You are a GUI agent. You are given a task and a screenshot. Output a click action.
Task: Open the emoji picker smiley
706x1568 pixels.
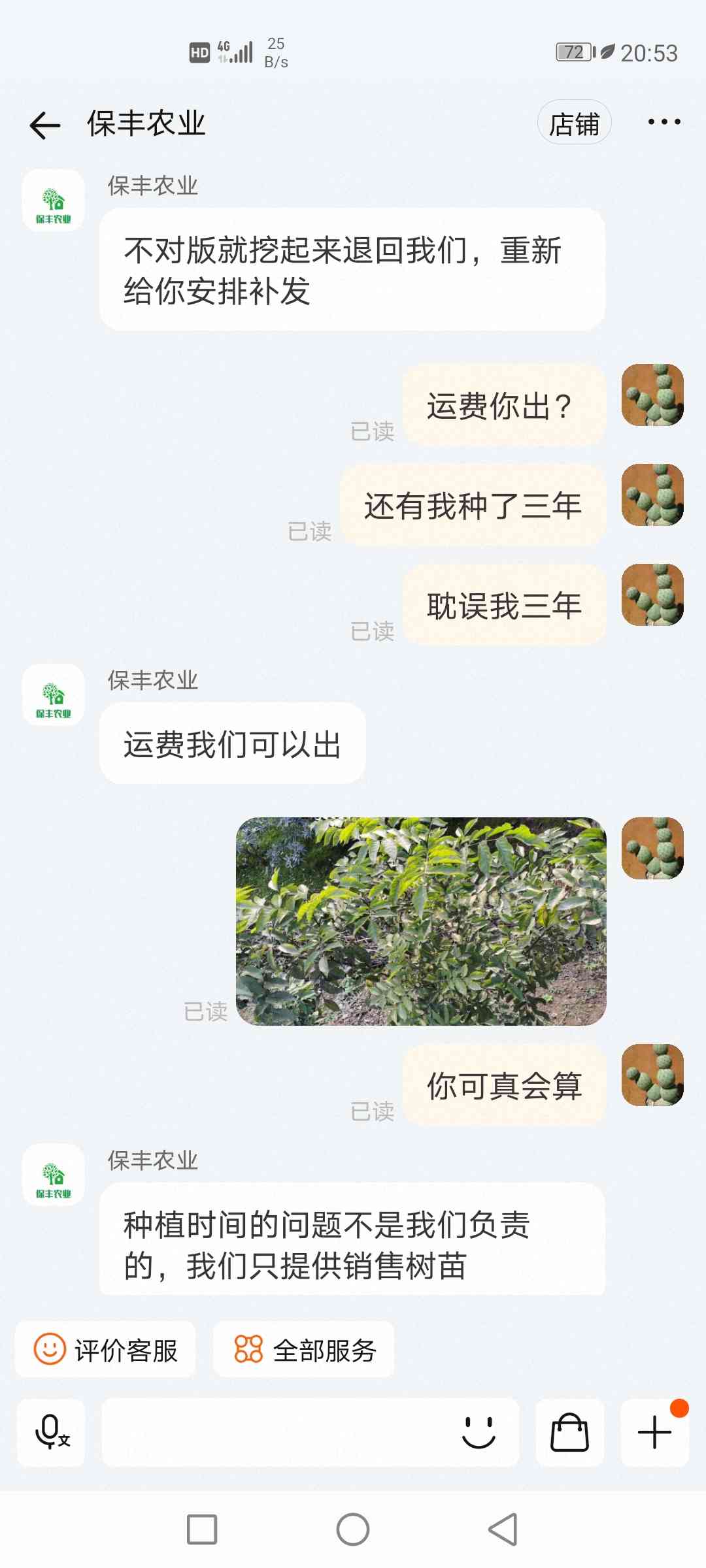point(479,1433)
